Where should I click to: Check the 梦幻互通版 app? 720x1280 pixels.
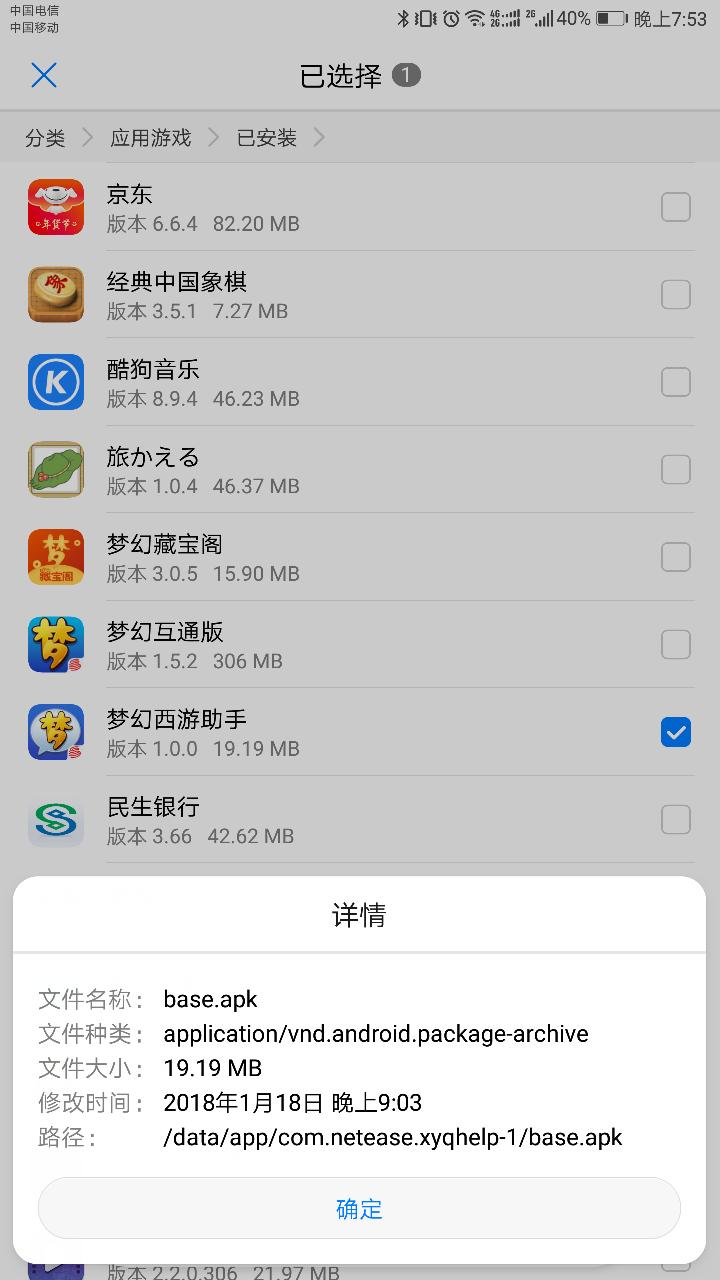(x=676, y=645)
